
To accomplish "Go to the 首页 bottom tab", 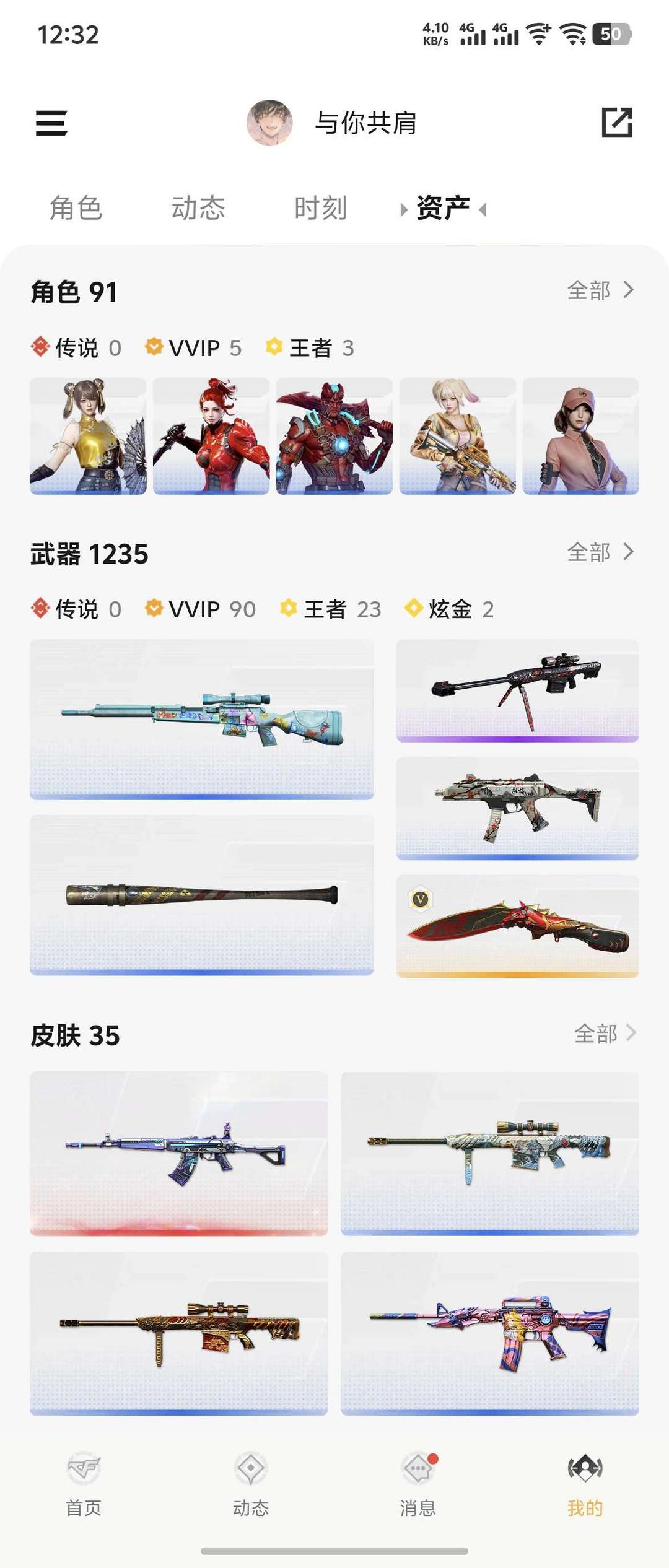I will (x=84, y=1484).
